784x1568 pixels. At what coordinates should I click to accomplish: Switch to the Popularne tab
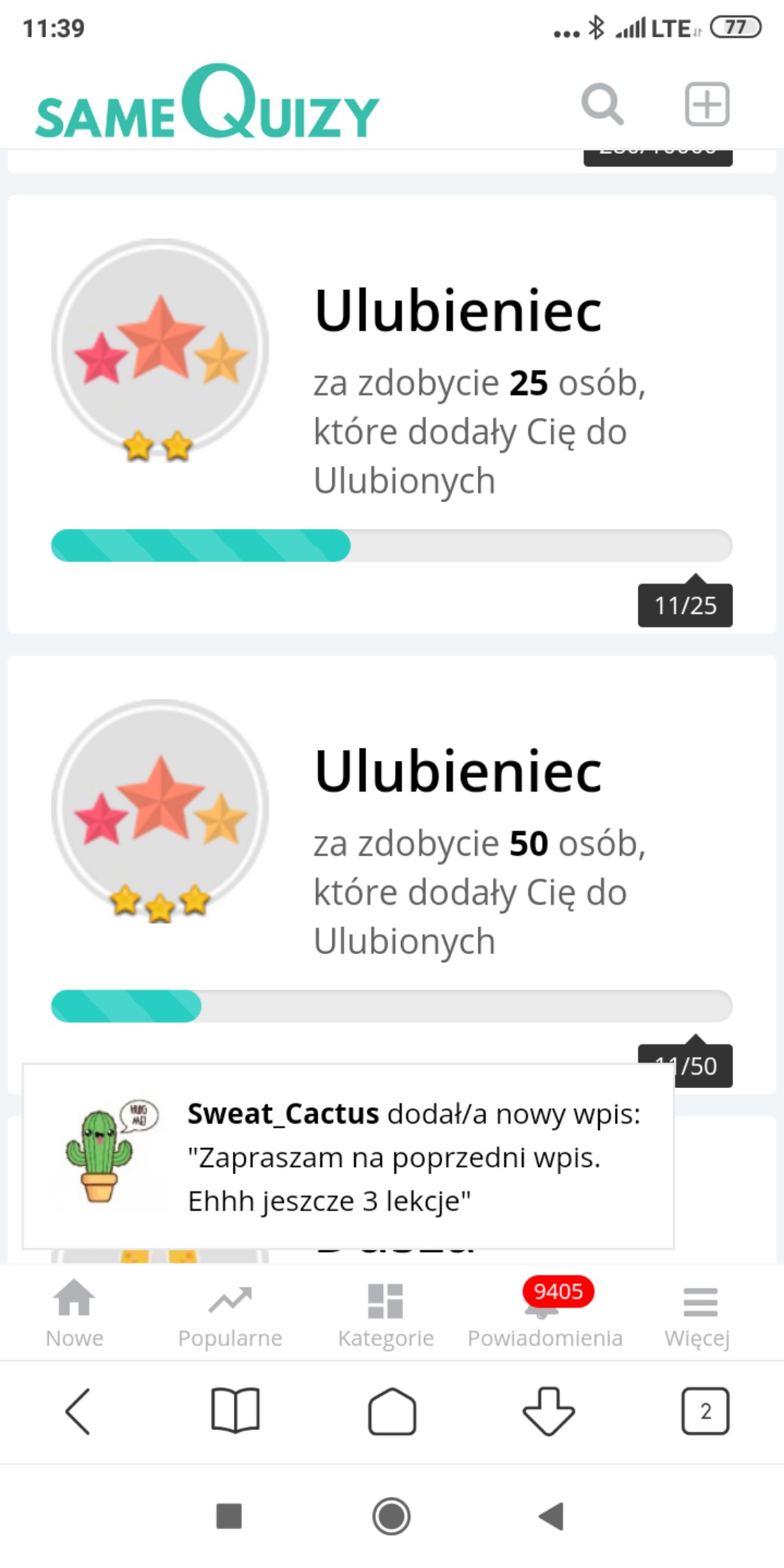tap(230, 1314)
